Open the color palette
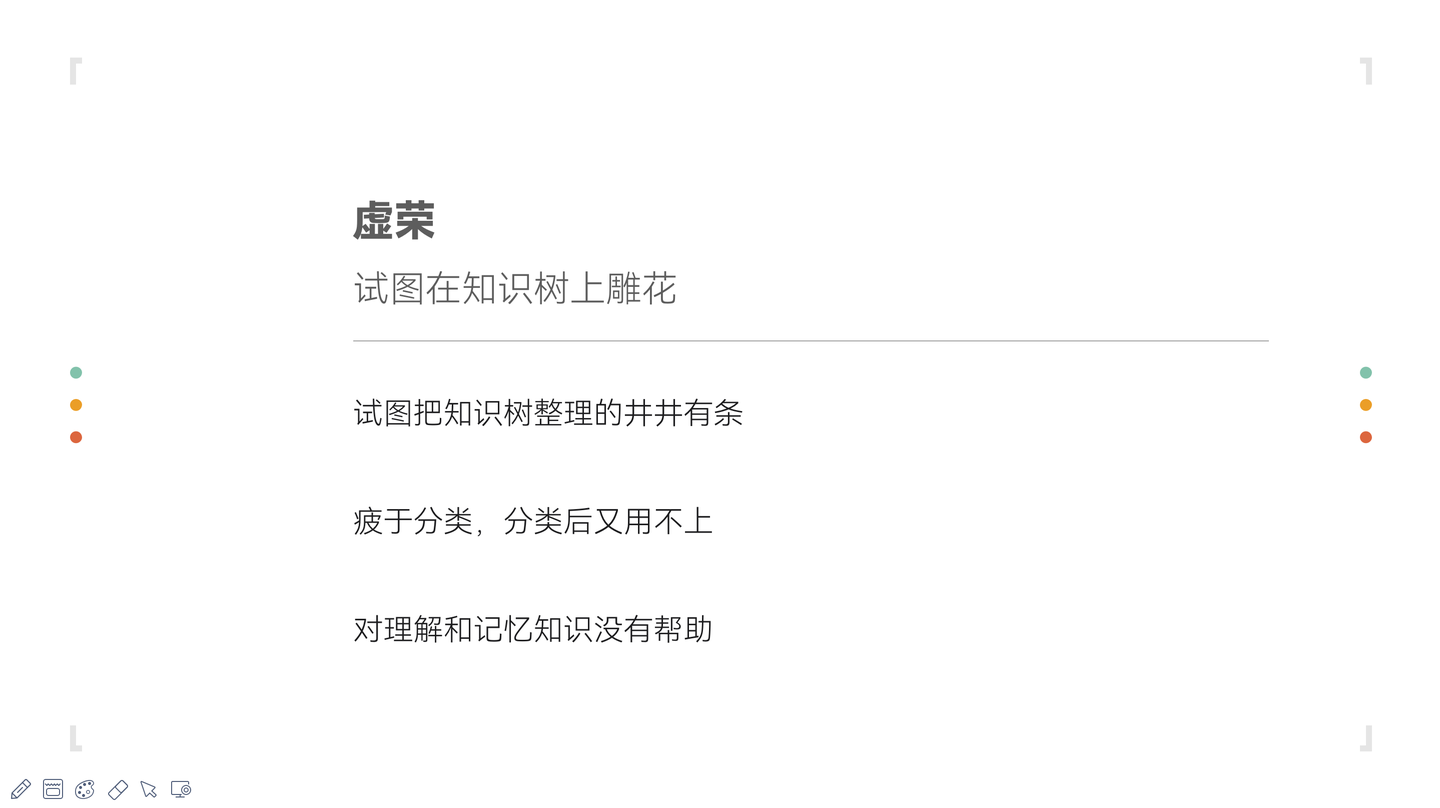The width and height of the screenshot is (1440, 808). click(x=85, y=789)
